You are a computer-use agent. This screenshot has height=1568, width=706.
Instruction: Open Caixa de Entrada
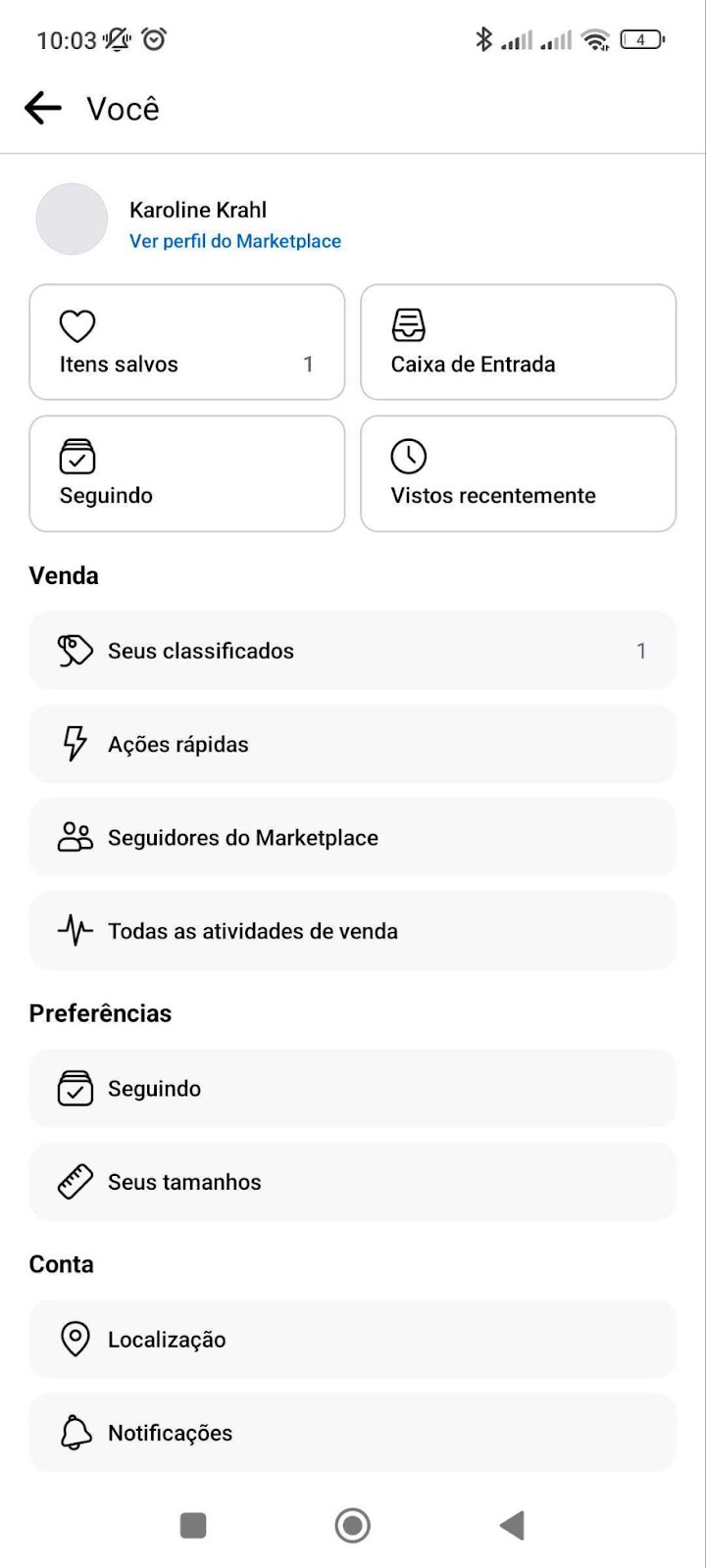pos(519,342)
